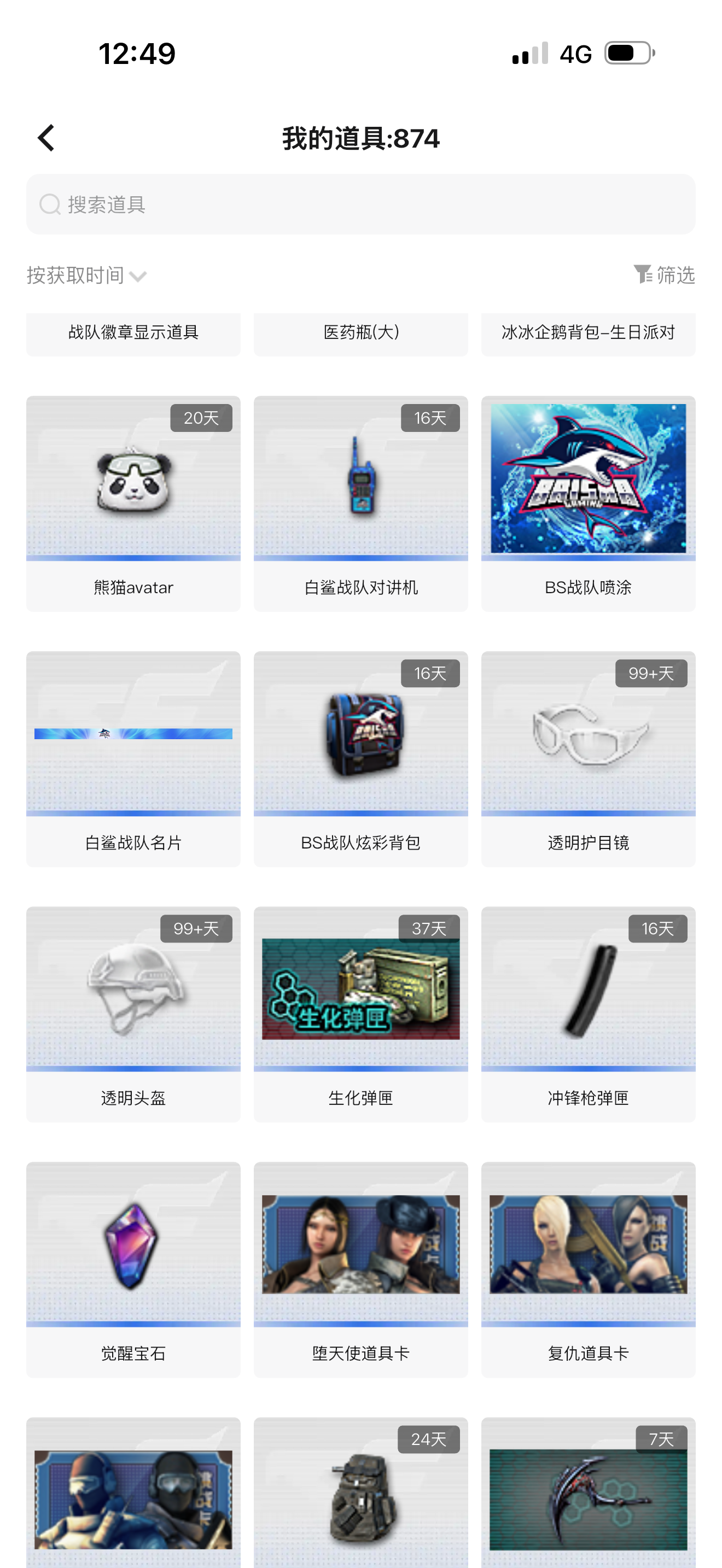Open the 白鲨战队名片 card

133,758
